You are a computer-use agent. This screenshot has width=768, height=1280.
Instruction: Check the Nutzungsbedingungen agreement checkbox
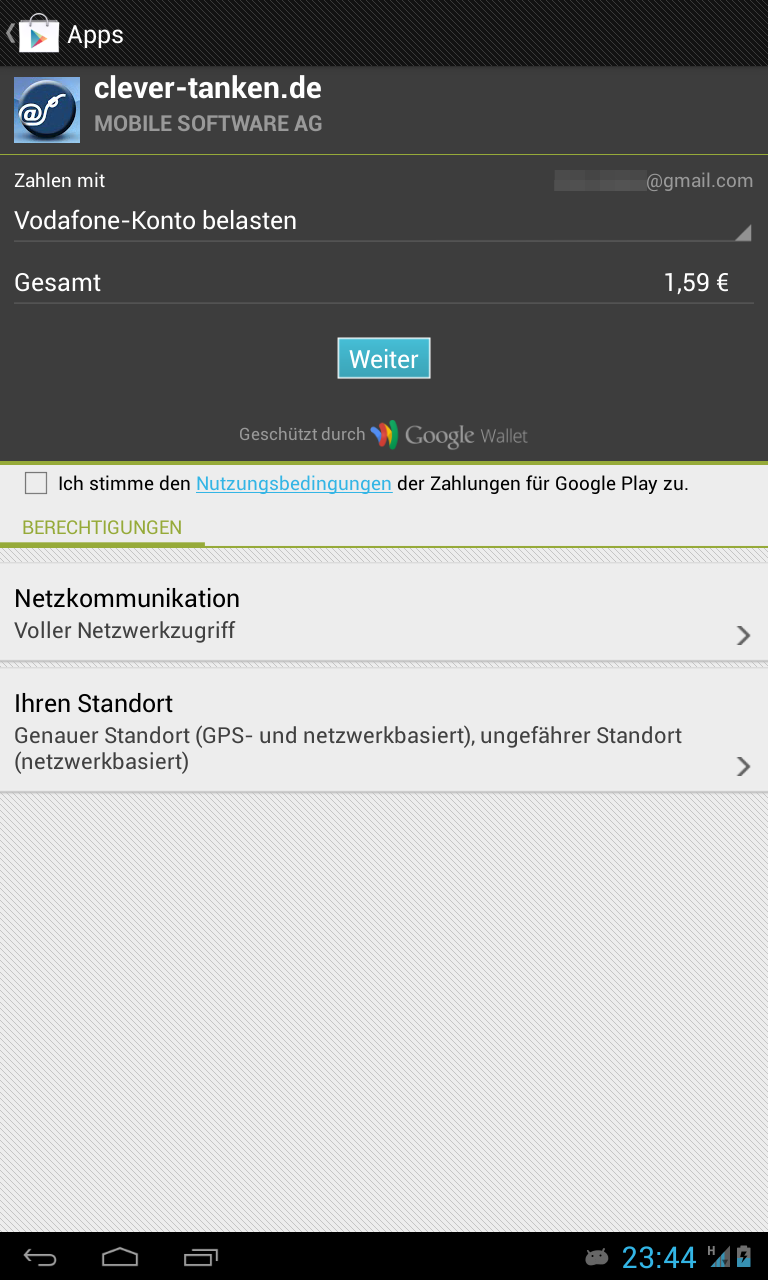point(36,484)
